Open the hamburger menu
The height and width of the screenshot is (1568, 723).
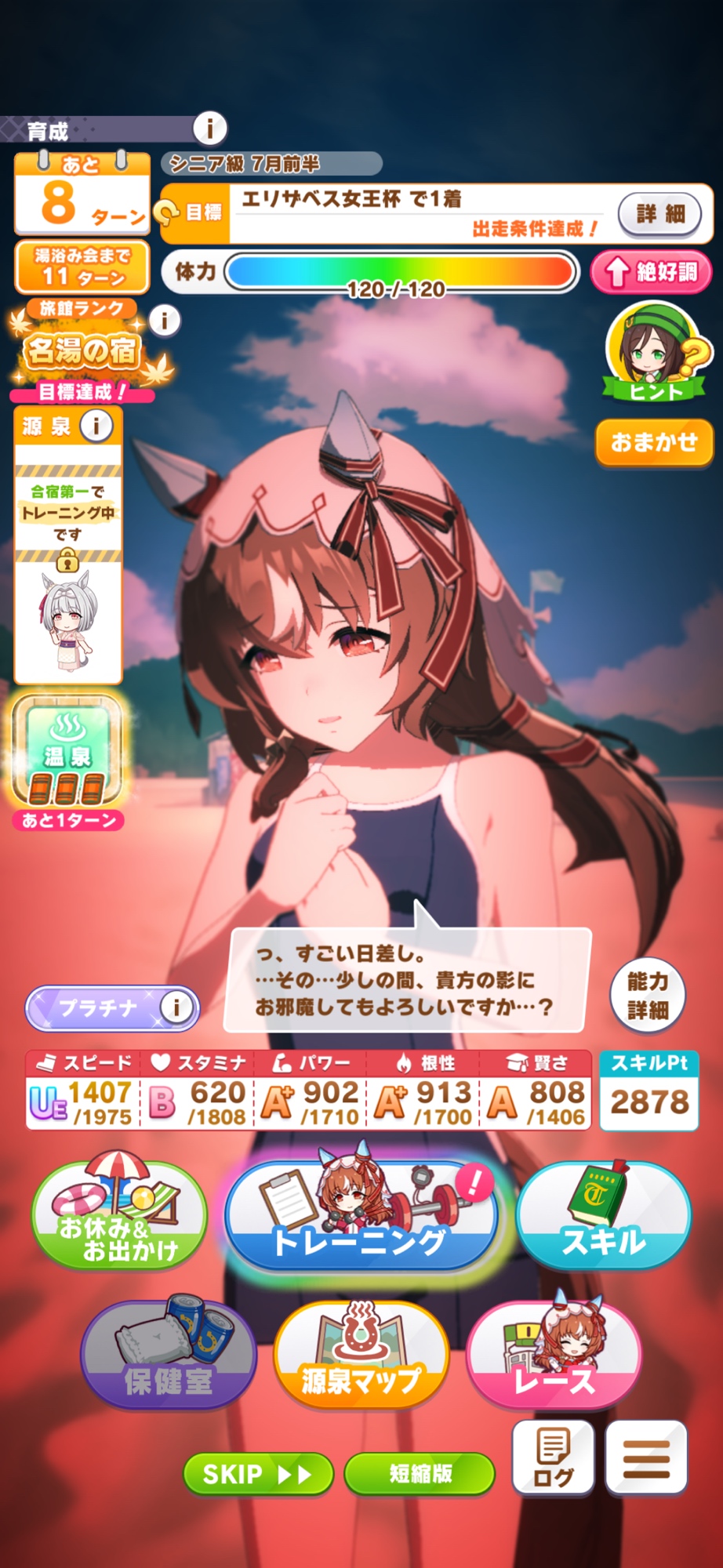click(646, 1457)
